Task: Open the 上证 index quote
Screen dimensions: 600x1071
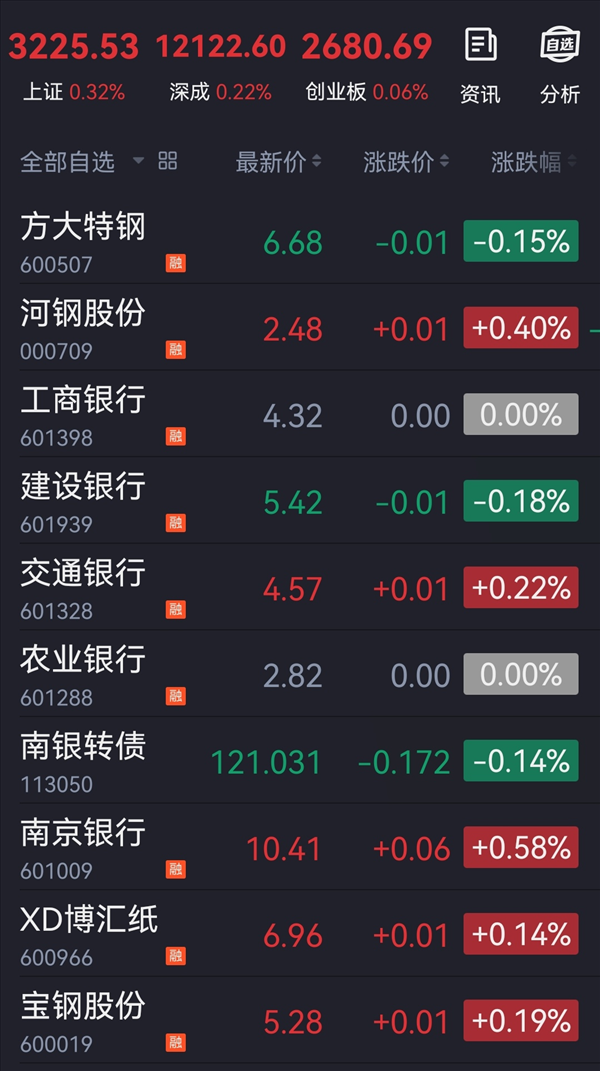Action: 74,67
